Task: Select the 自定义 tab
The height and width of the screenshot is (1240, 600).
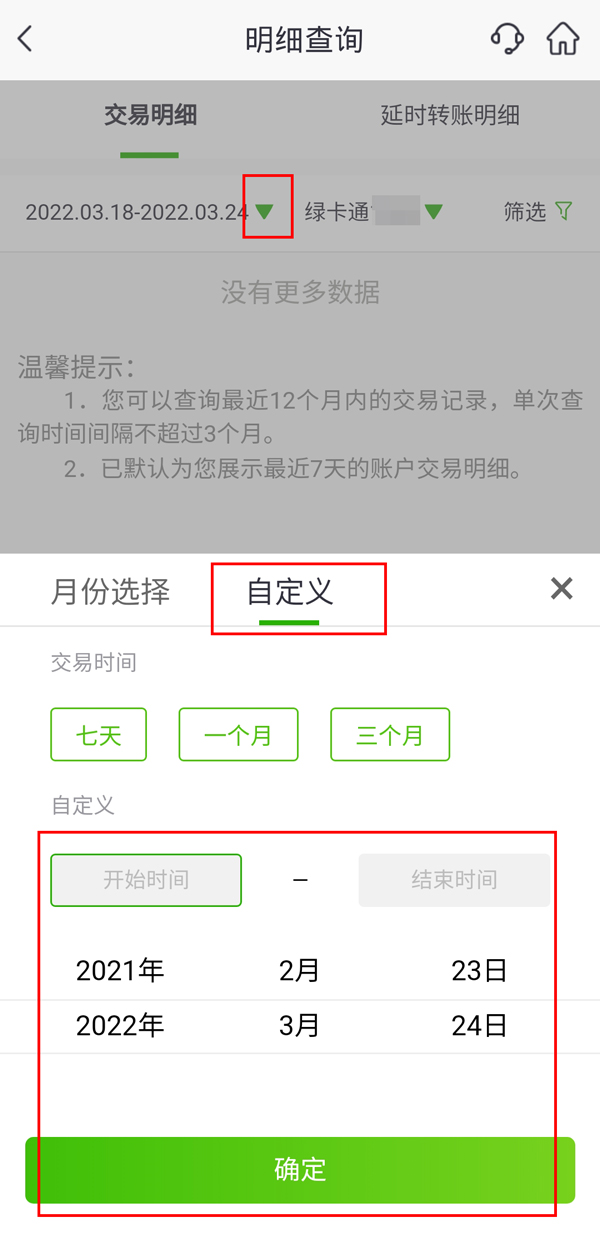Action: (289, 592)
